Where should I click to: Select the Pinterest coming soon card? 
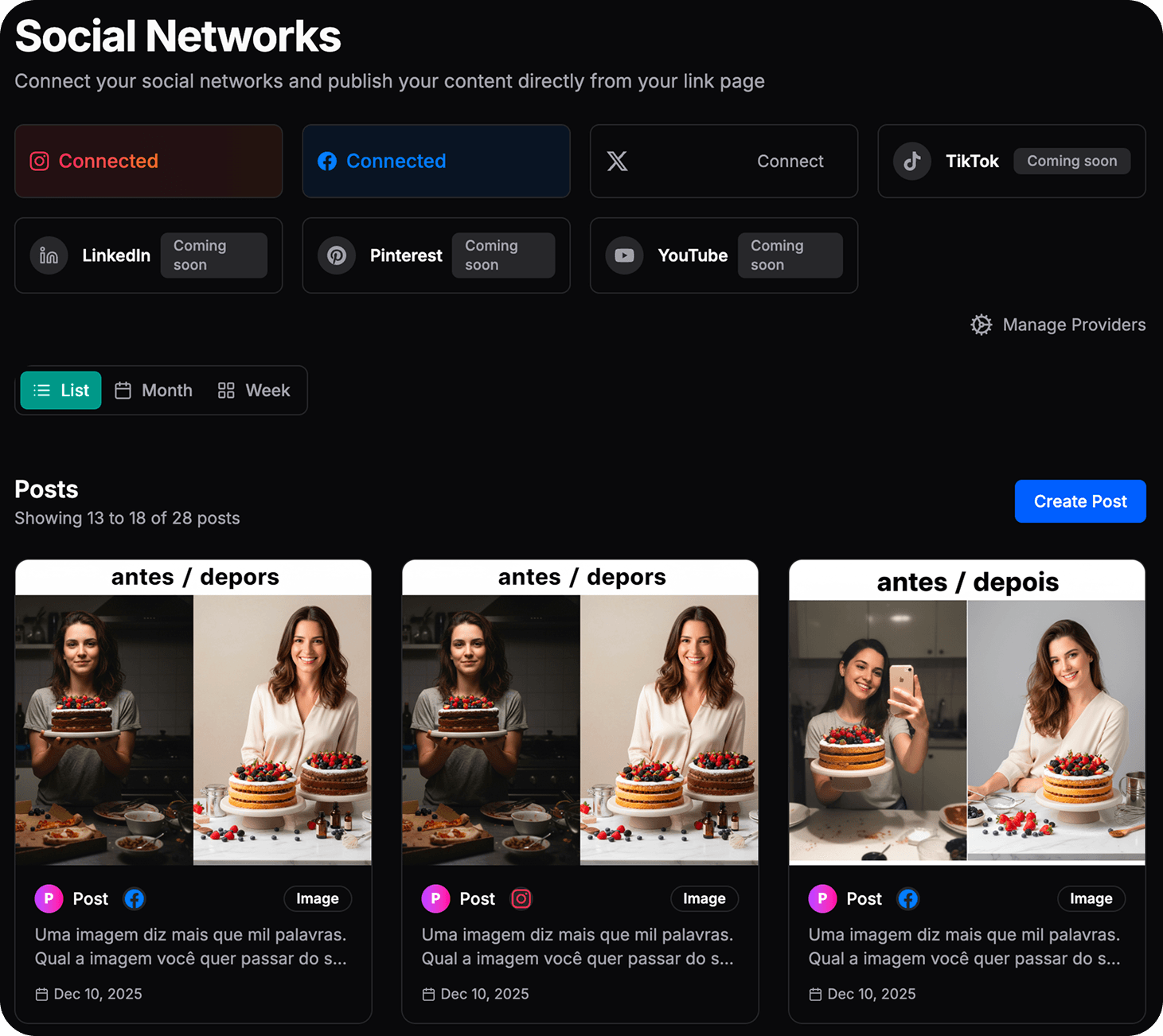click(x=435, y=255)
